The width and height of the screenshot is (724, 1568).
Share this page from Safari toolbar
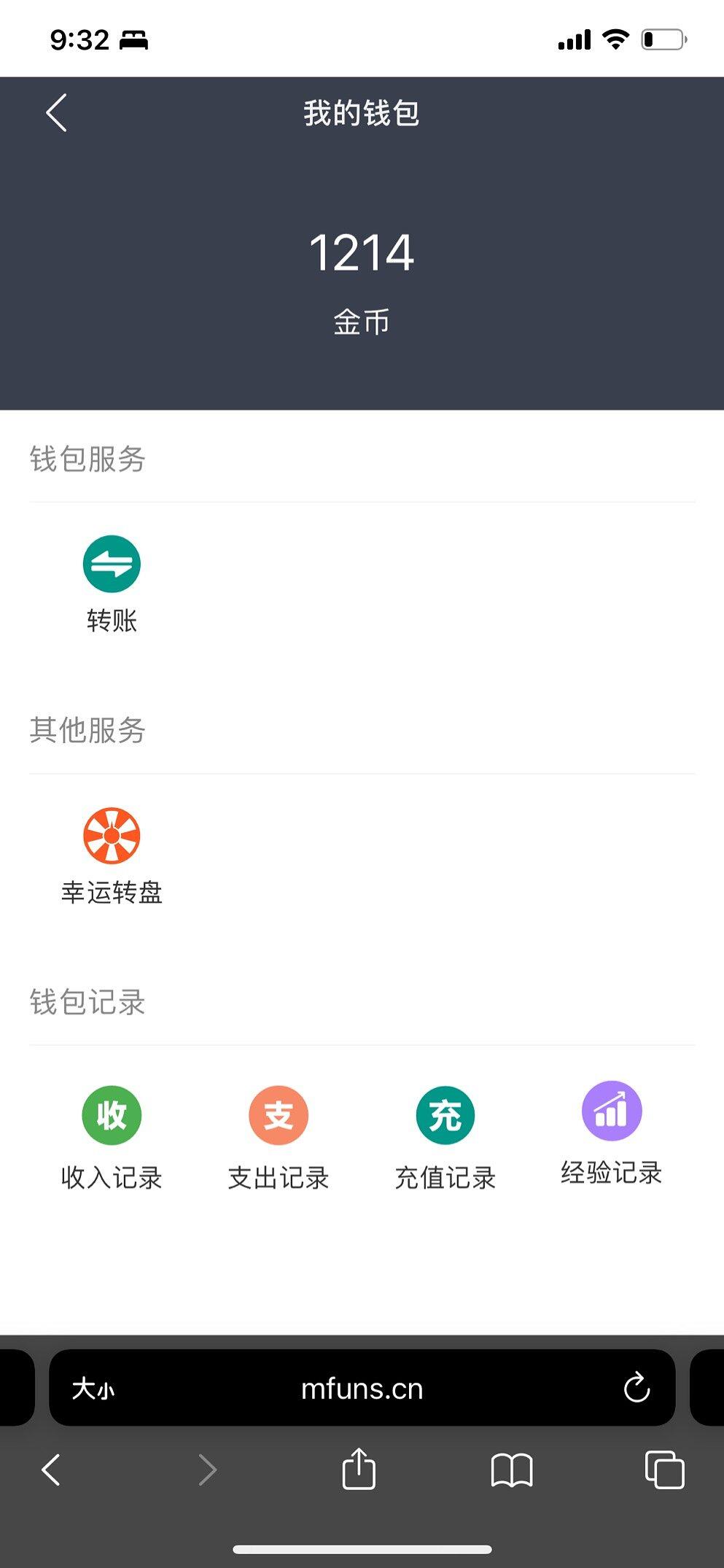click(x=359, y=1469)
